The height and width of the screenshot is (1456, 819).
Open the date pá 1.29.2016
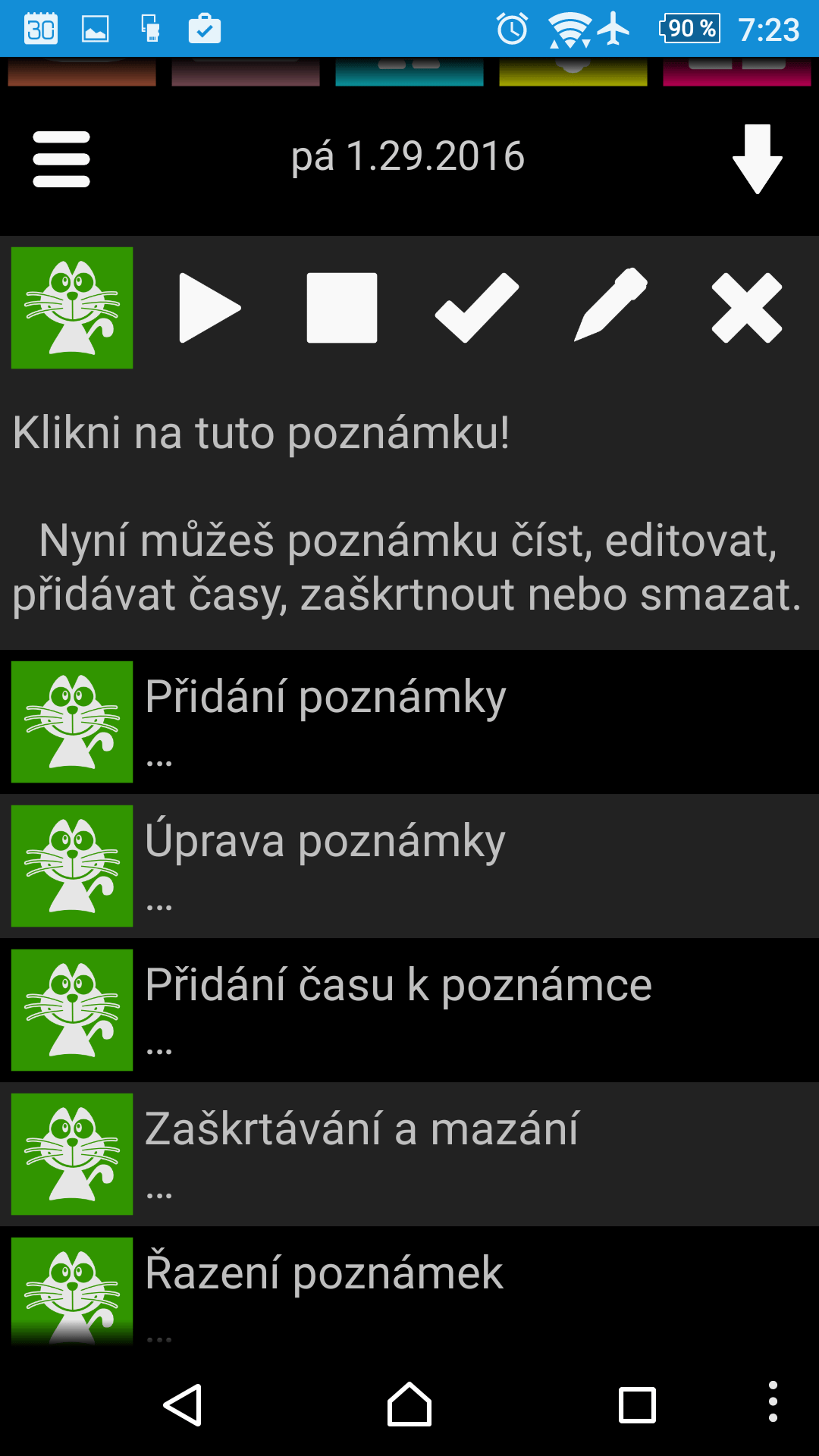408,157
